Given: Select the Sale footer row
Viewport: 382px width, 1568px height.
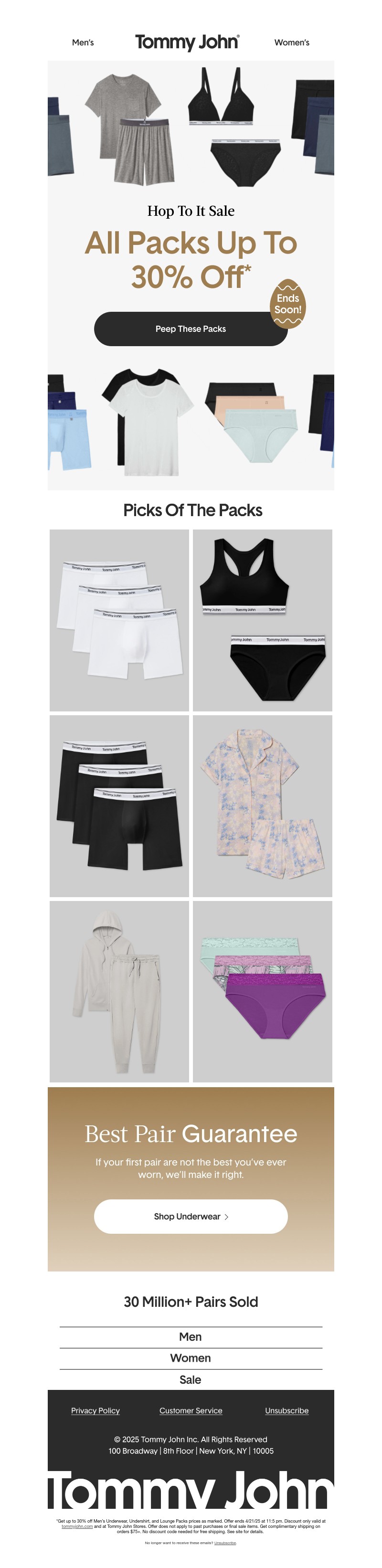Looking at the screenshot, I should pyautogui.click(x=191, y=1379).
